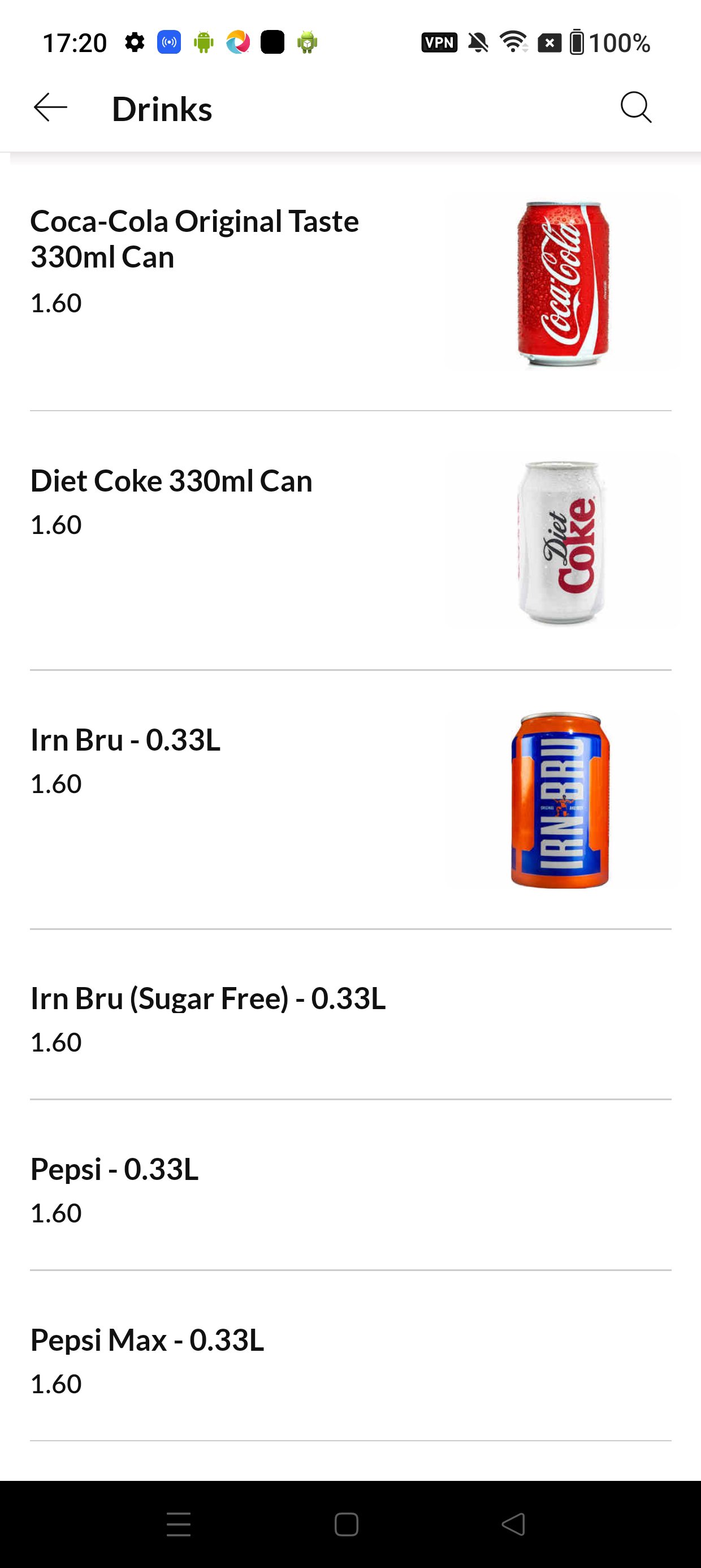This screenshot has width=701, height=1568.
Task: Pick Irn Bru (Sugar Free) - 0.33L
Action: point(208,999)
